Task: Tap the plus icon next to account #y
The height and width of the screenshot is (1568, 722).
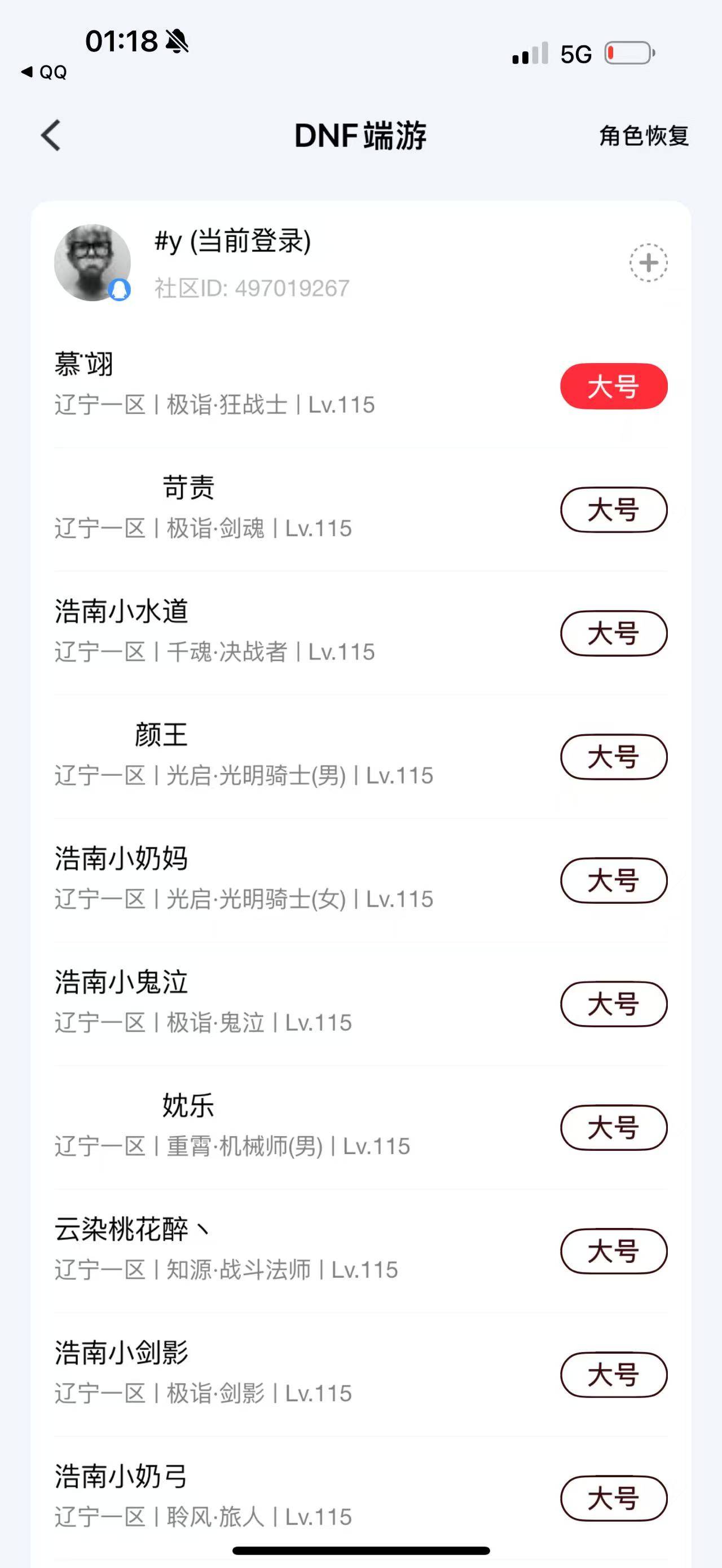Action: (648, 262)
